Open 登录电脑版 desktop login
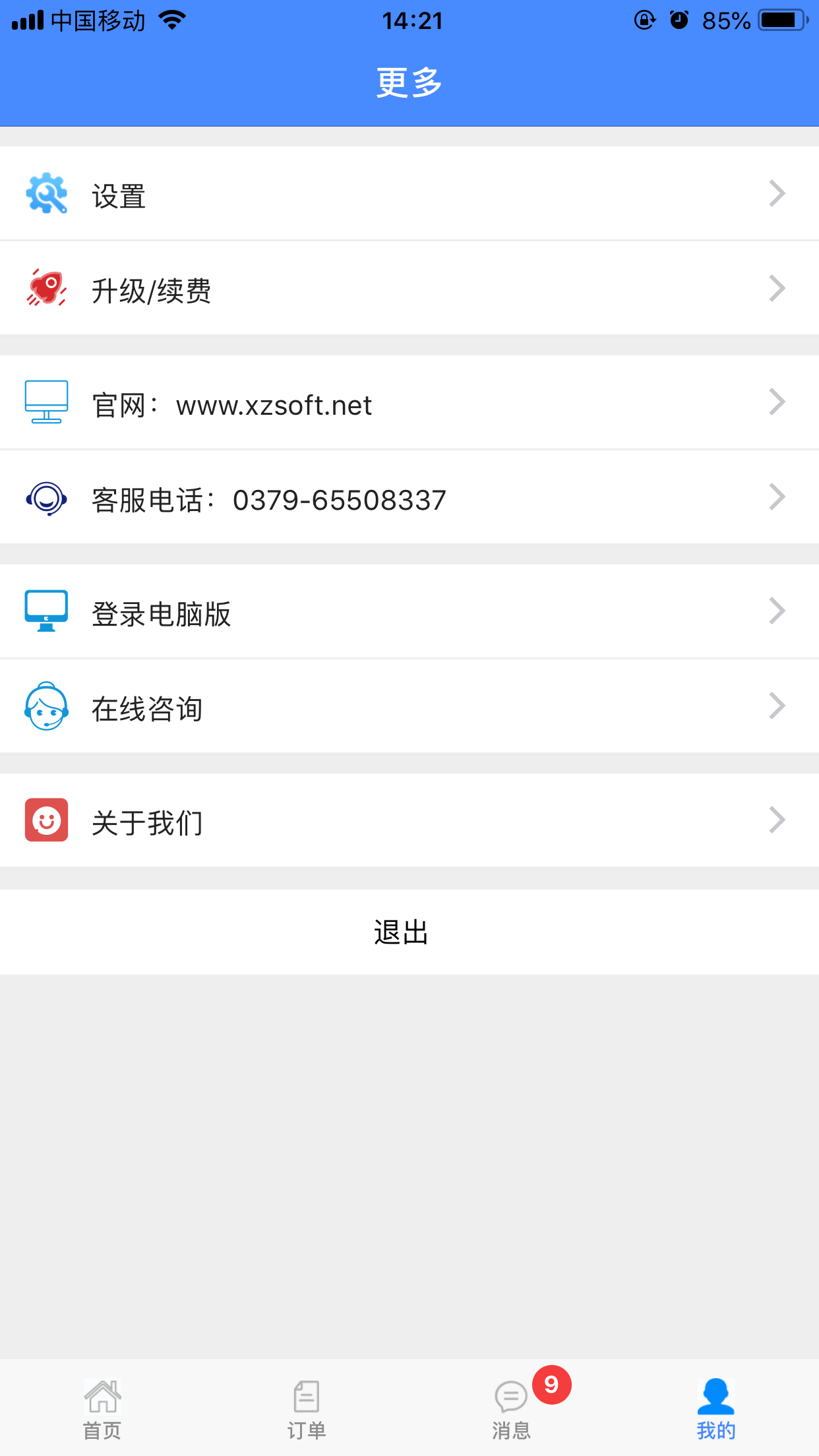Viewport: 819px width, 1456px height. pyautogui.click(x=409, y=613)
